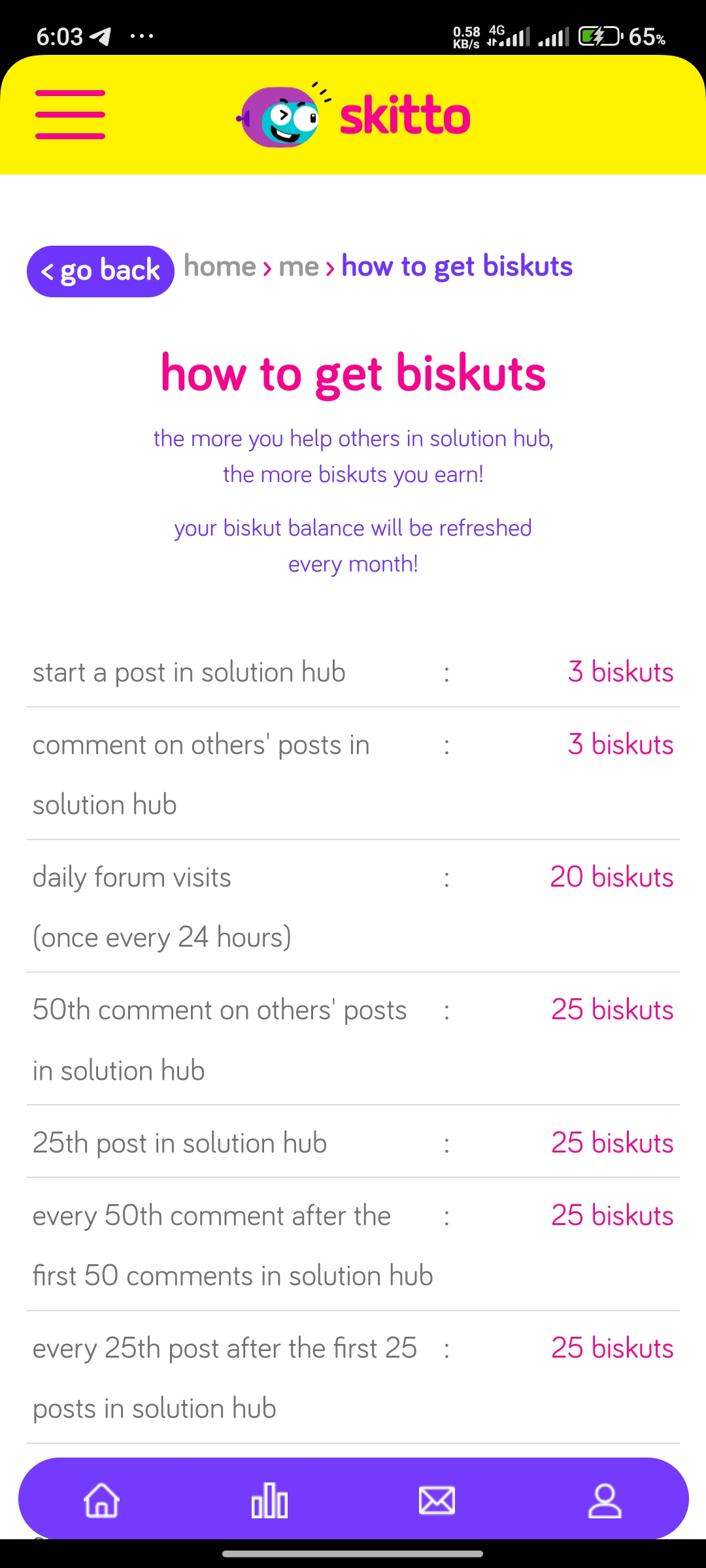
Task: Open the home breadcrumb link
Action: pos(220,267)
